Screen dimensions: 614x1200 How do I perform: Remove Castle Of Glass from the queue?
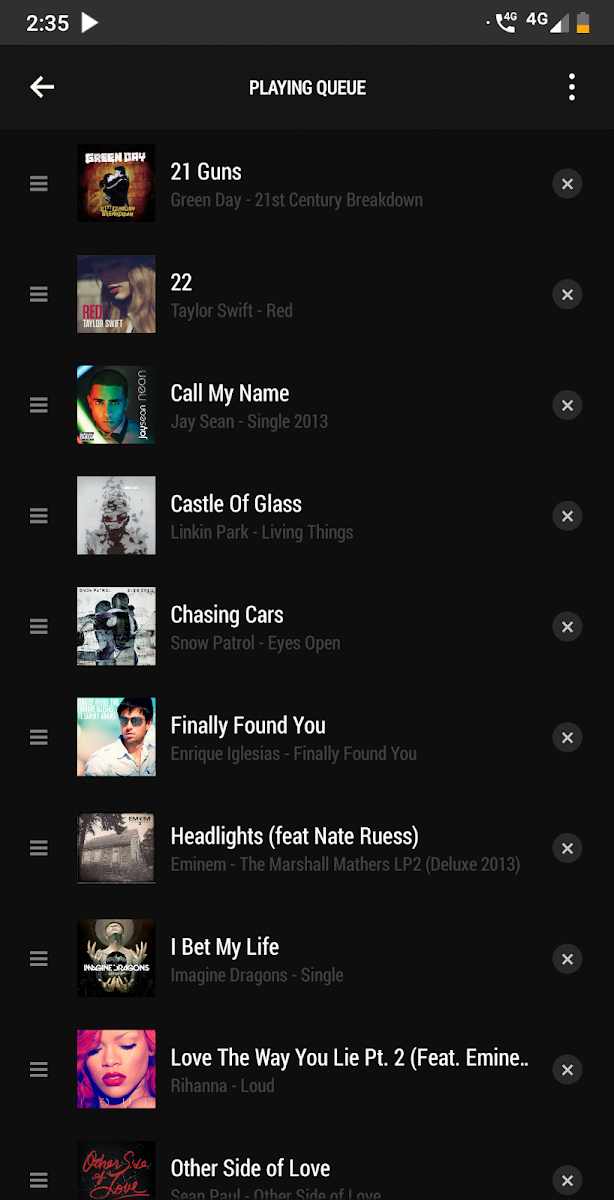pos(567,516)
